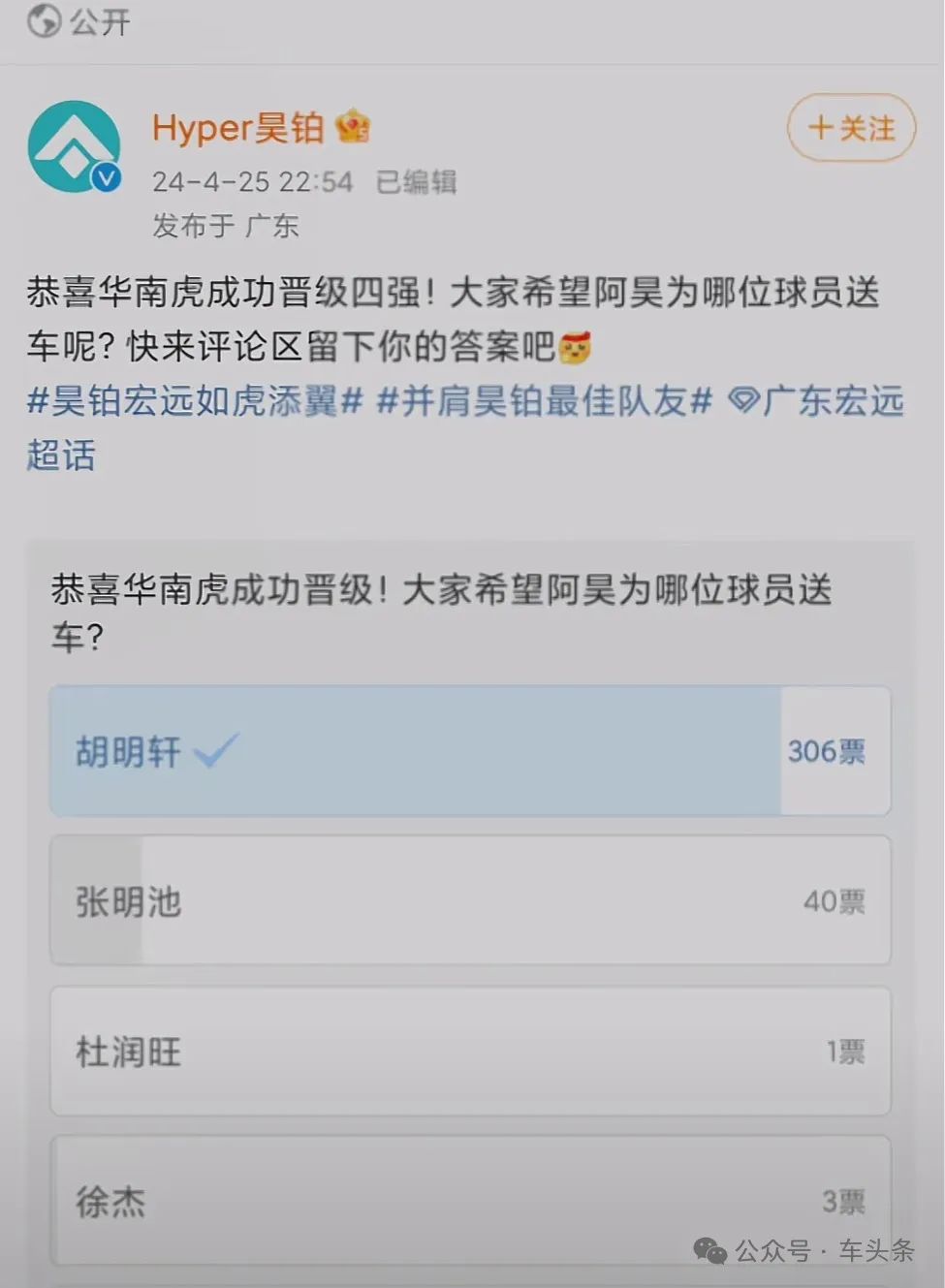Open the Hyper昊铂 profile avatar
Image resolution: width=945 pixels, height=1288 pixels.
coord(74,146)
